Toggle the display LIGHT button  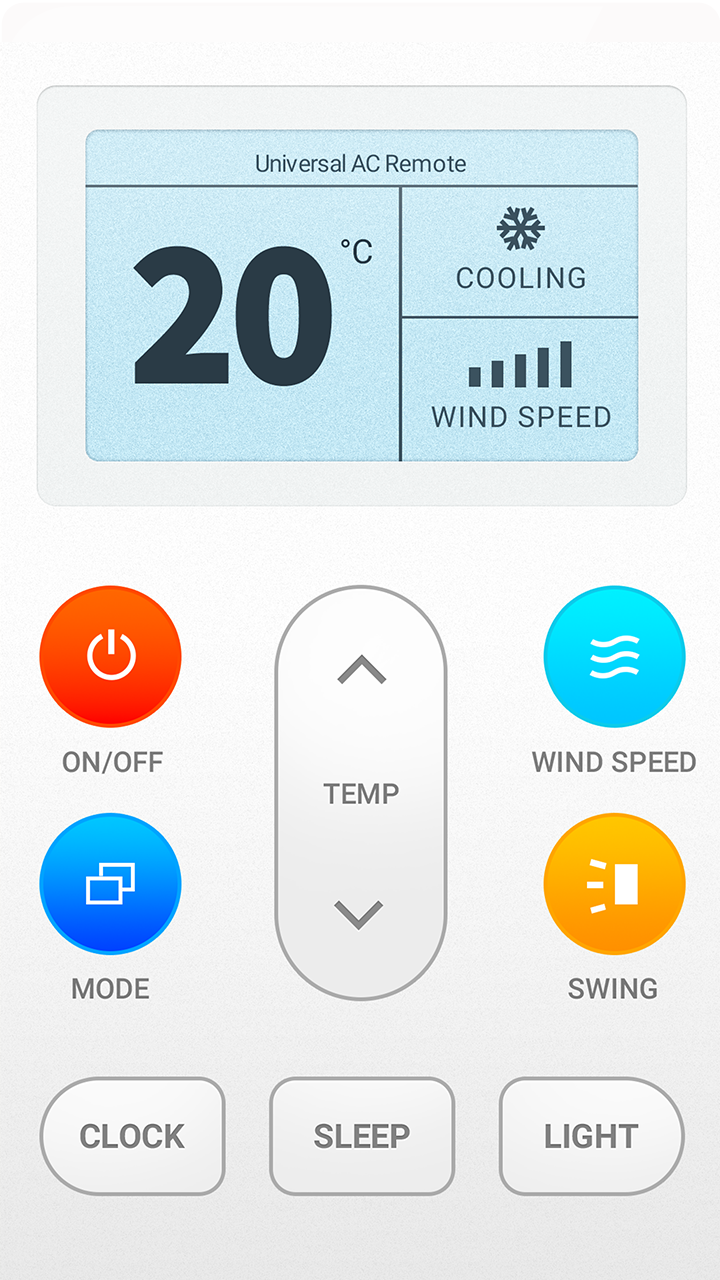pos(591,1136)
